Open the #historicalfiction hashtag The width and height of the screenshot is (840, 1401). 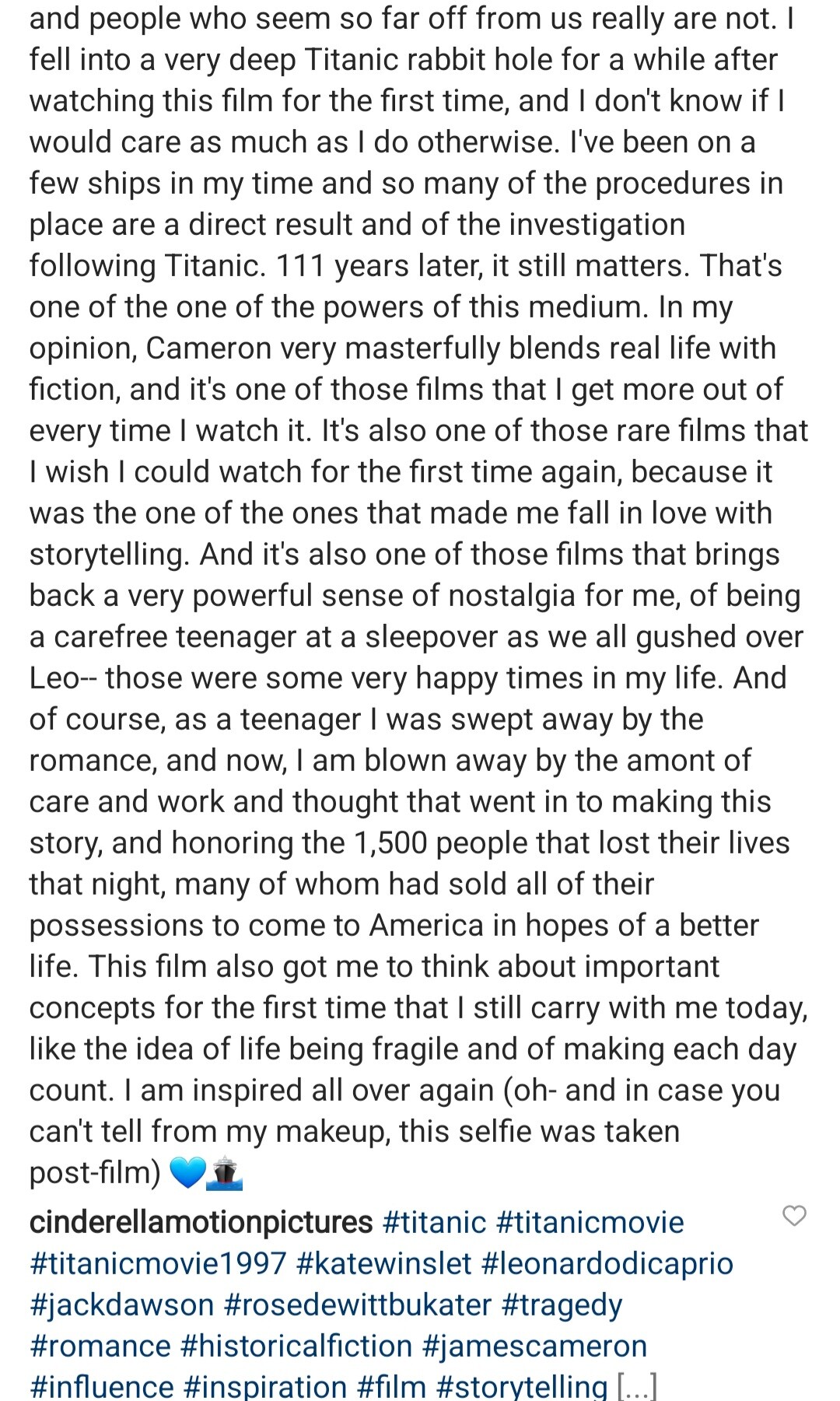coord(296,1346)
